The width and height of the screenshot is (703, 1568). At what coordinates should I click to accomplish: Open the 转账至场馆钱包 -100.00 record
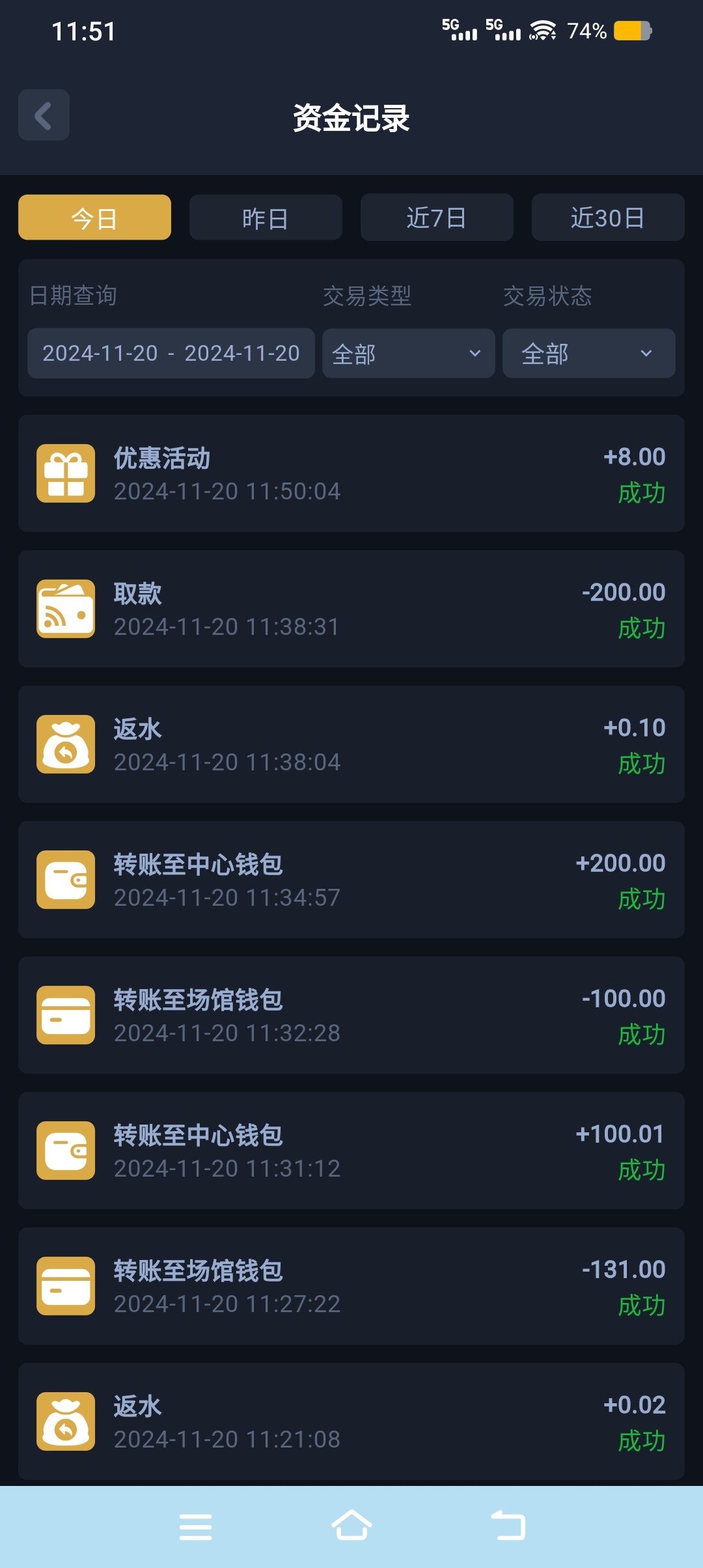point(351,1015)
